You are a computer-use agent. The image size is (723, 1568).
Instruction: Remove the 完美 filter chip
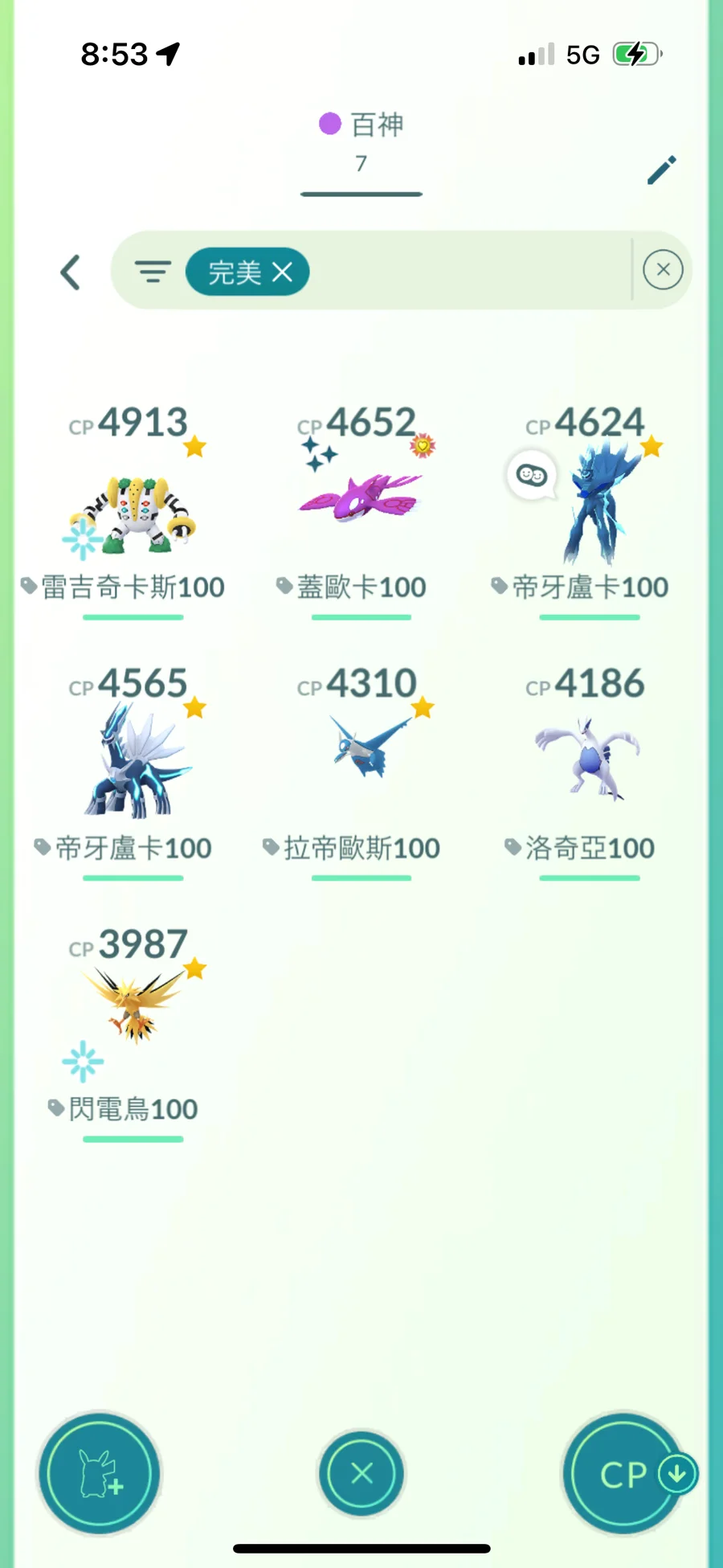click(x=282, y=272)
